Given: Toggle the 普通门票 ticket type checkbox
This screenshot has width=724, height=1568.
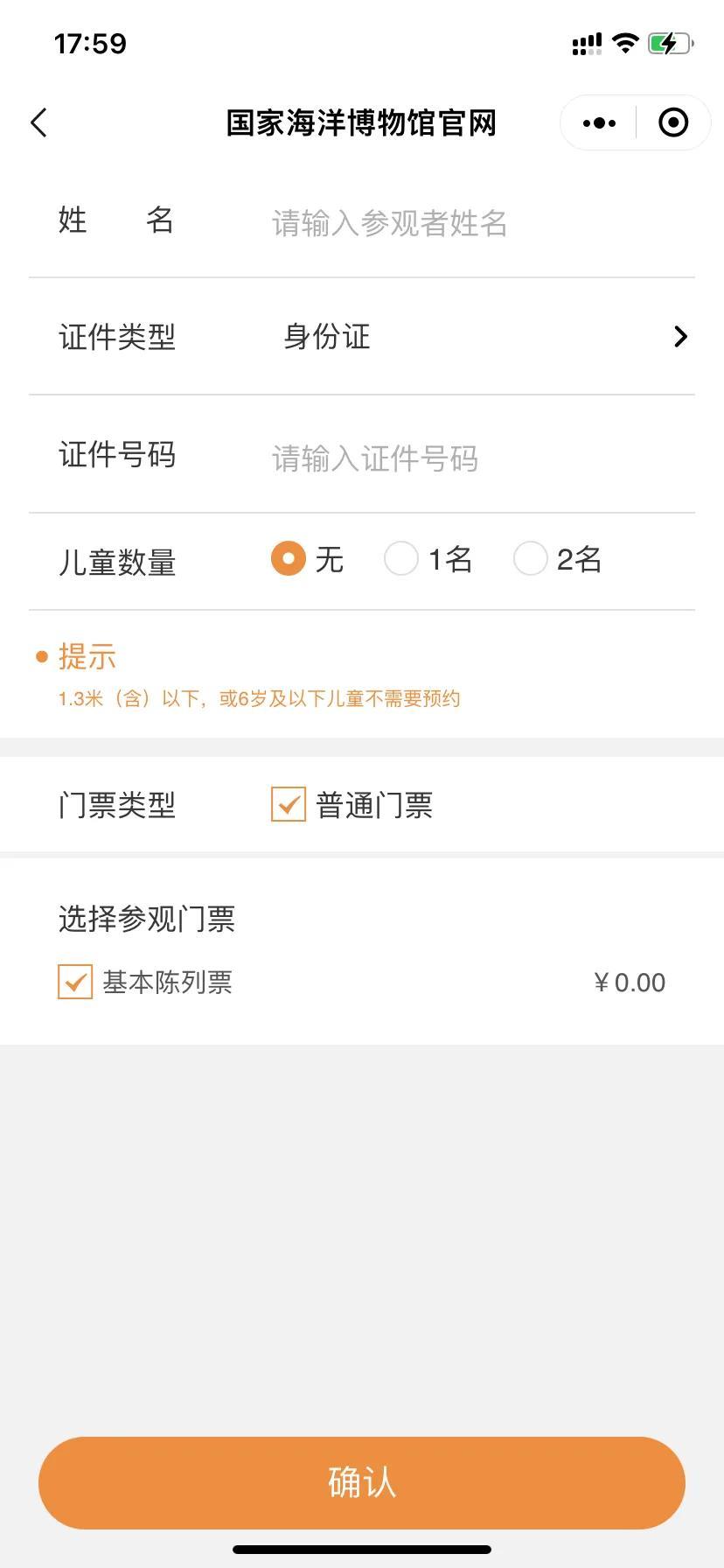Looking at the screenshot, I should pos(289,805).
